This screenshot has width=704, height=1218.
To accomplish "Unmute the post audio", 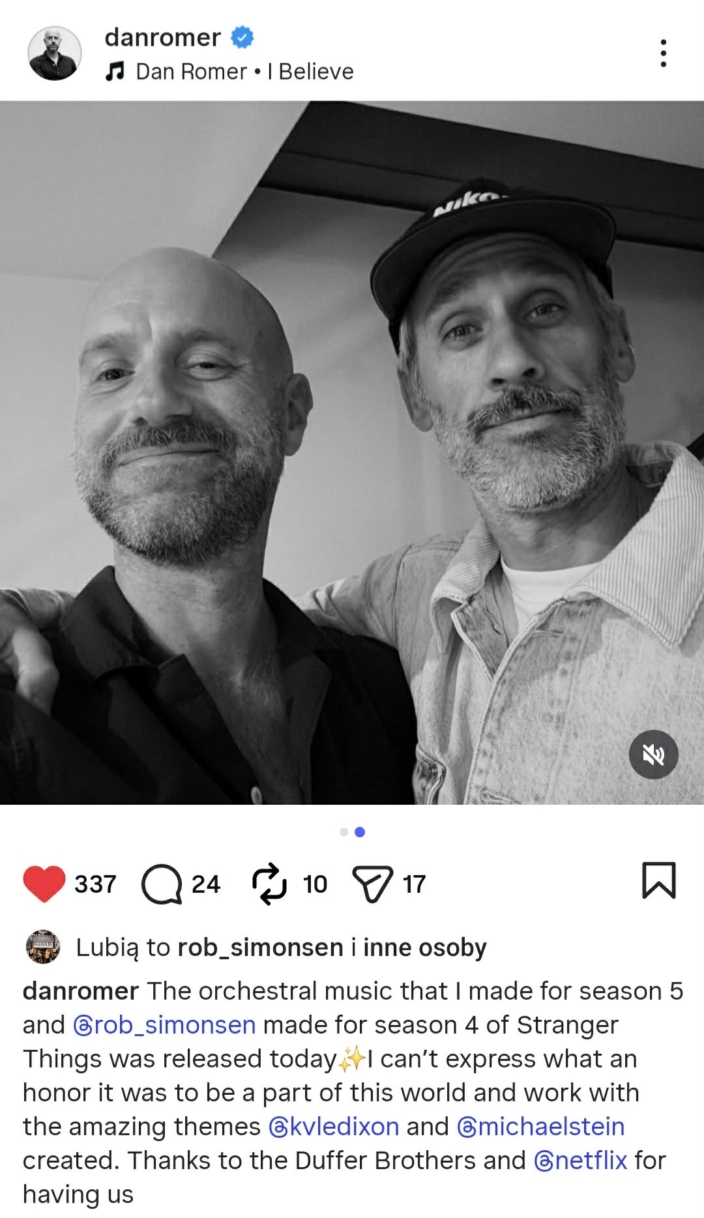I will tap(653, 755).
